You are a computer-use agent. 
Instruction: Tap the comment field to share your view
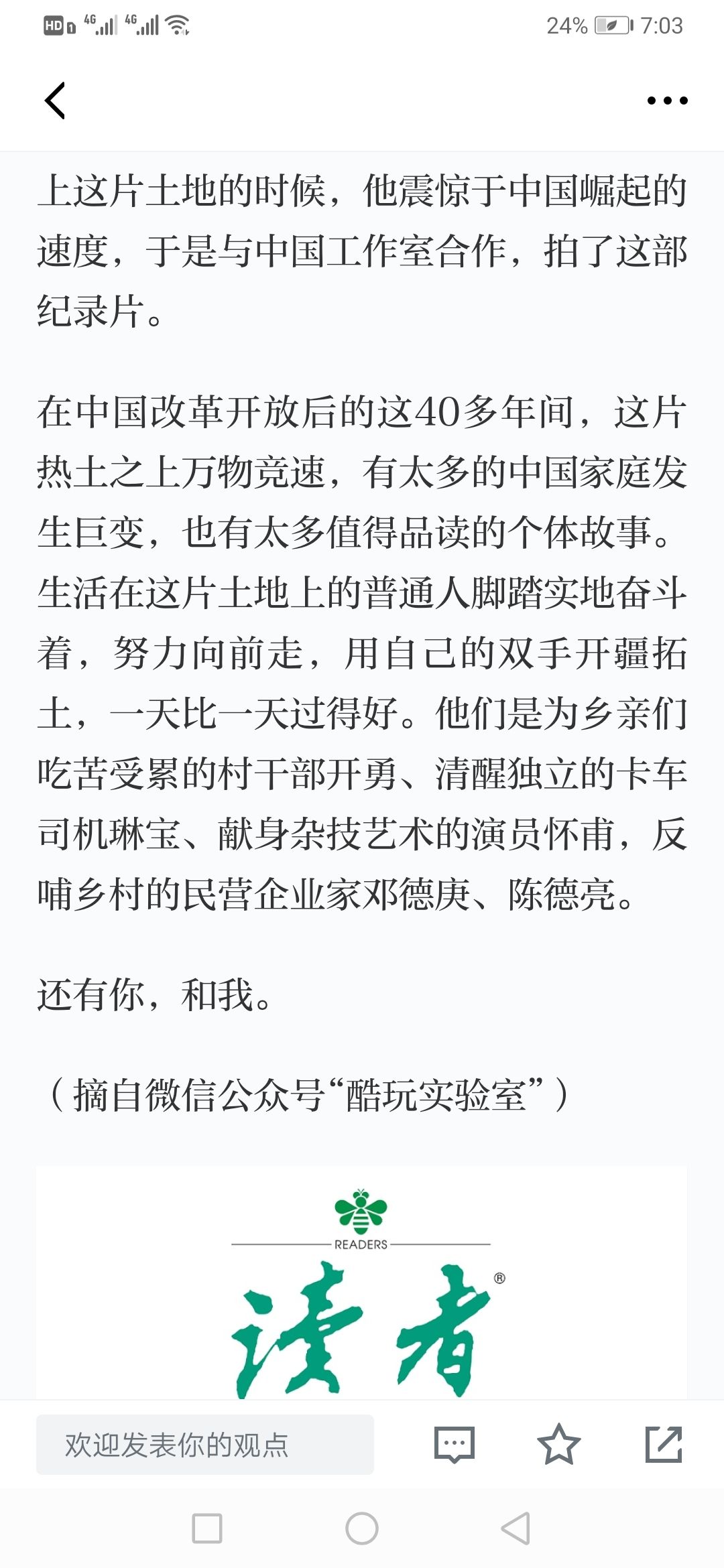pos(205,1445)
